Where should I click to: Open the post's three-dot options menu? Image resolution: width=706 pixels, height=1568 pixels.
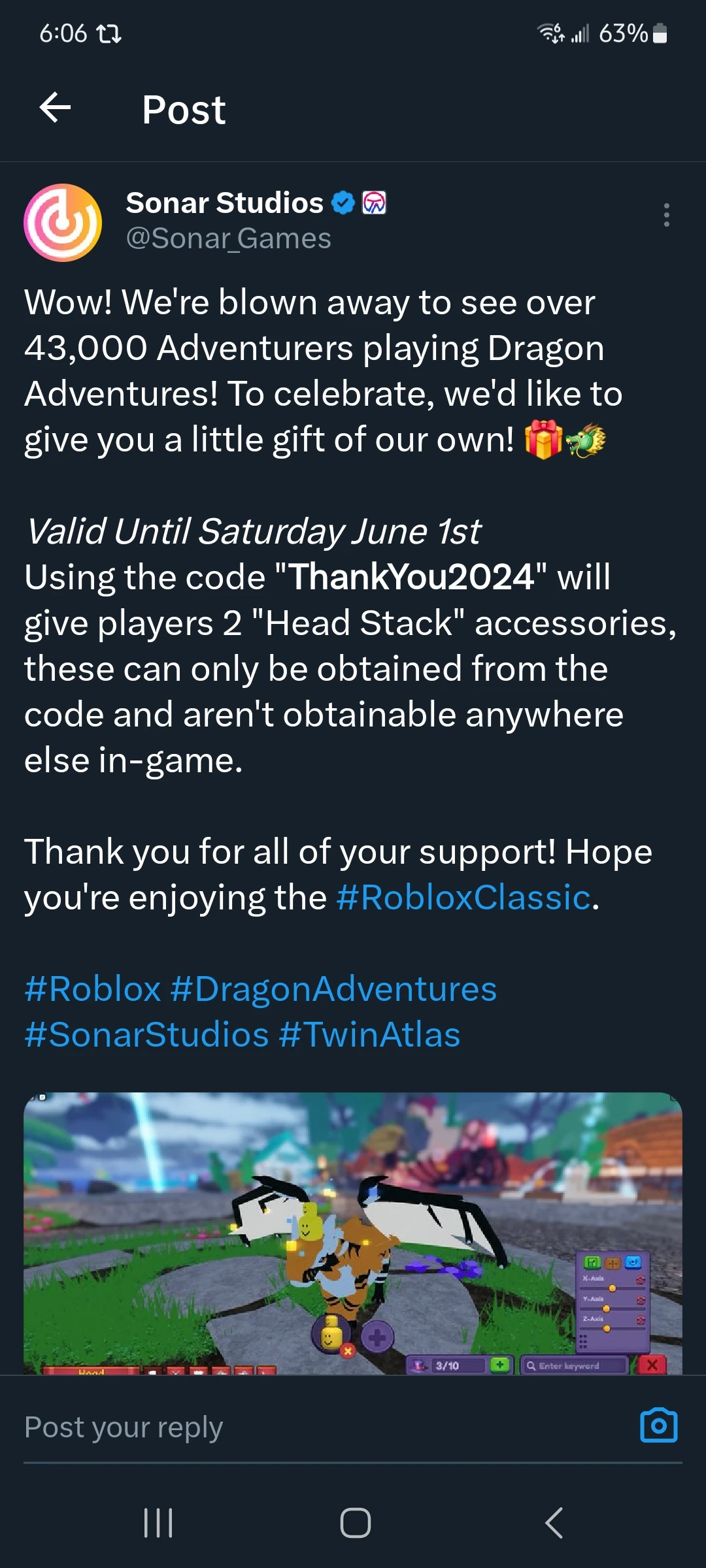point(666,216)
